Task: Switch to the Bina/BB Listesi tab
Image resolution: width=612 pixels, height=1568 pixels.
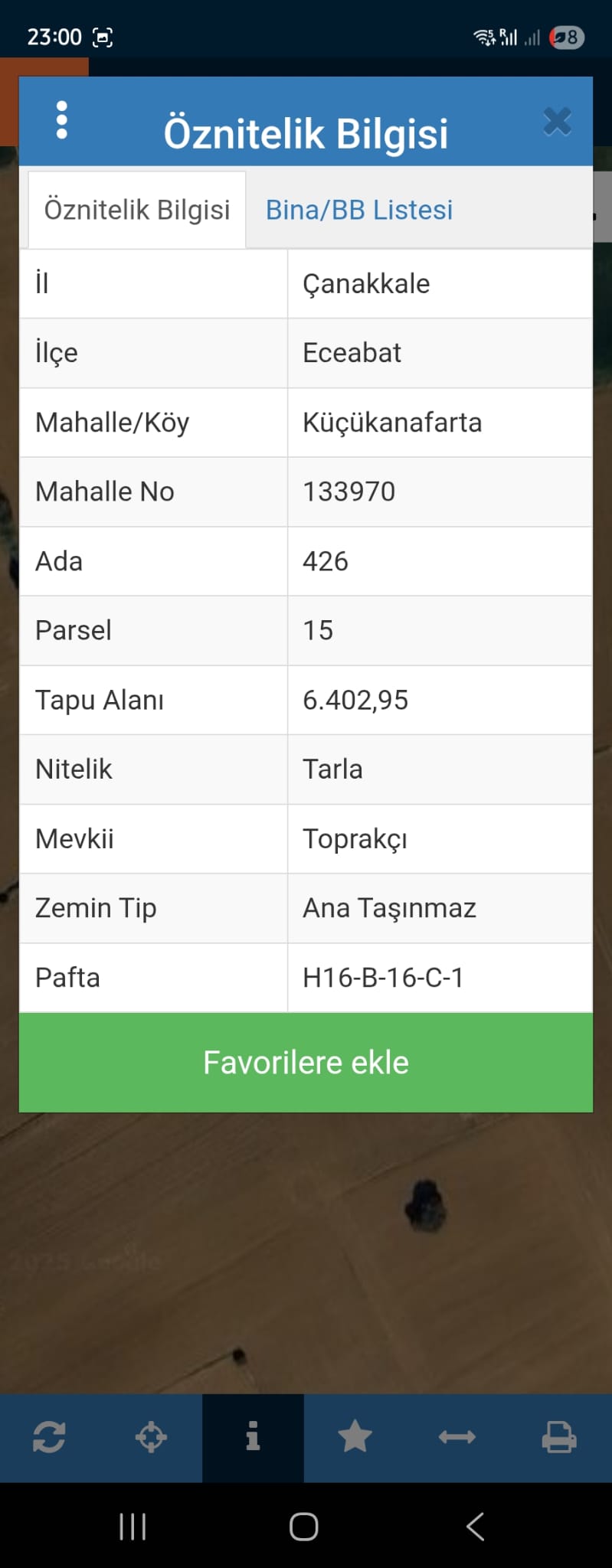Action: 359,210
